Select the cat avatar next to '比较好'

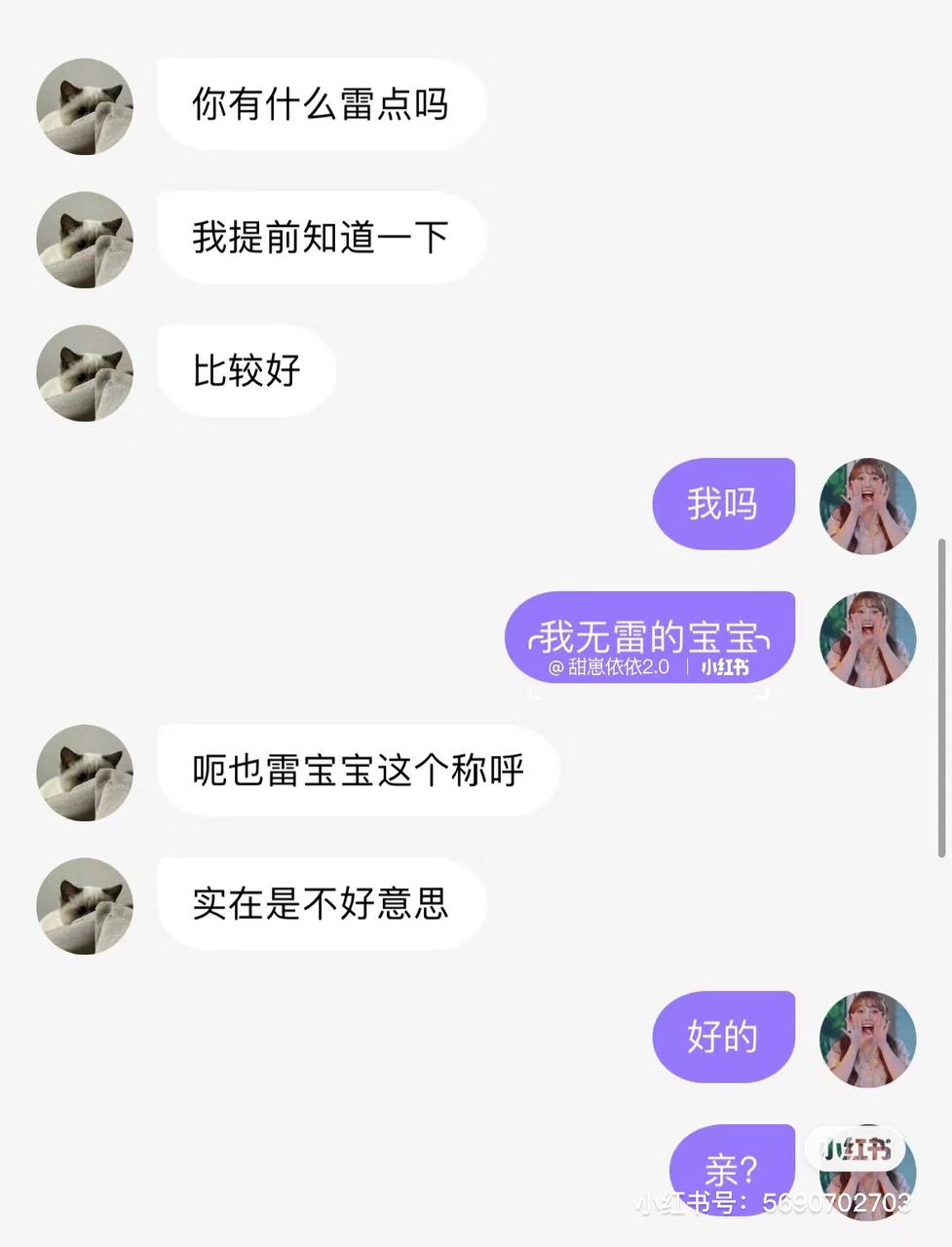tap(85, 372)
